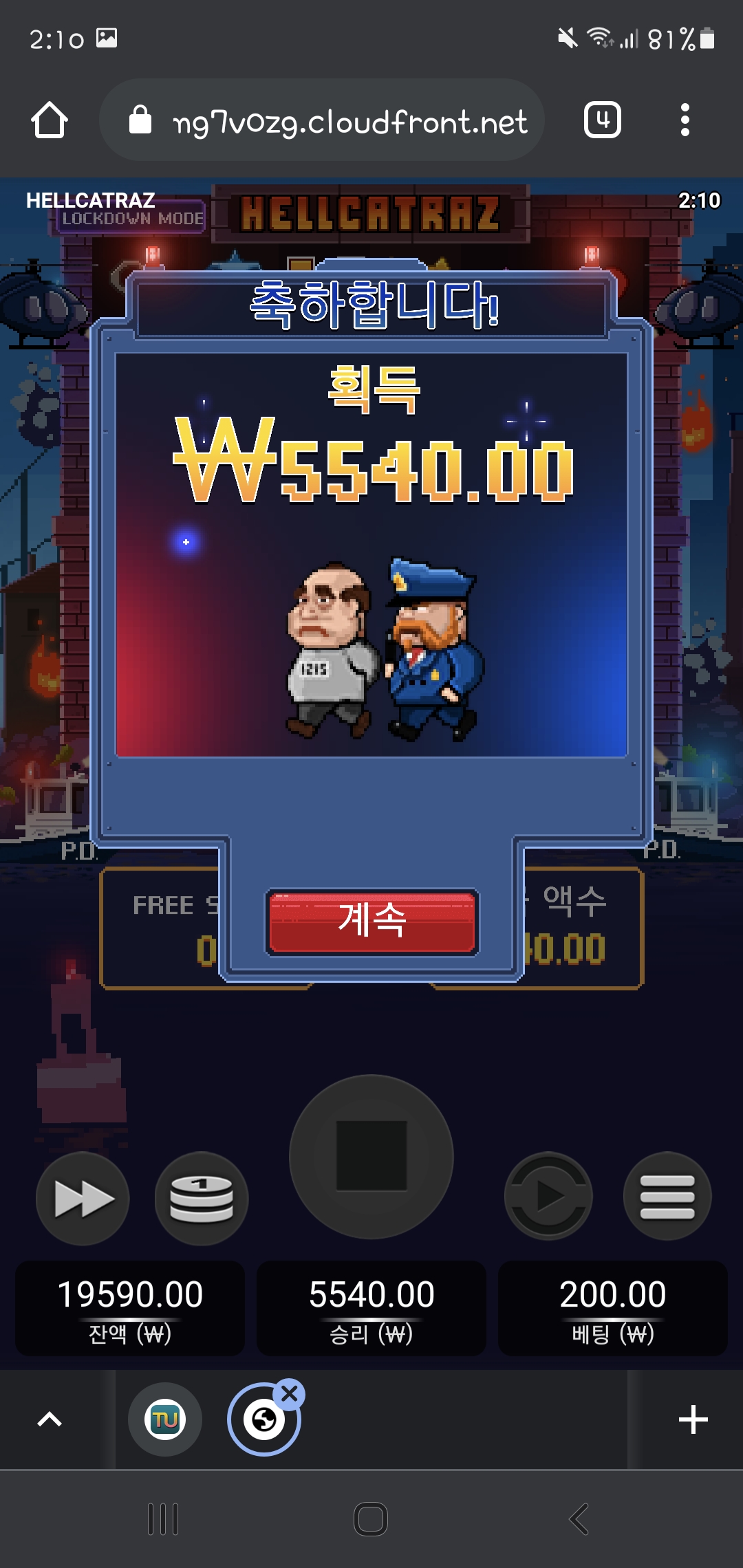
Task: Open the bet coins settings
Action: [x=202, y=1198]
